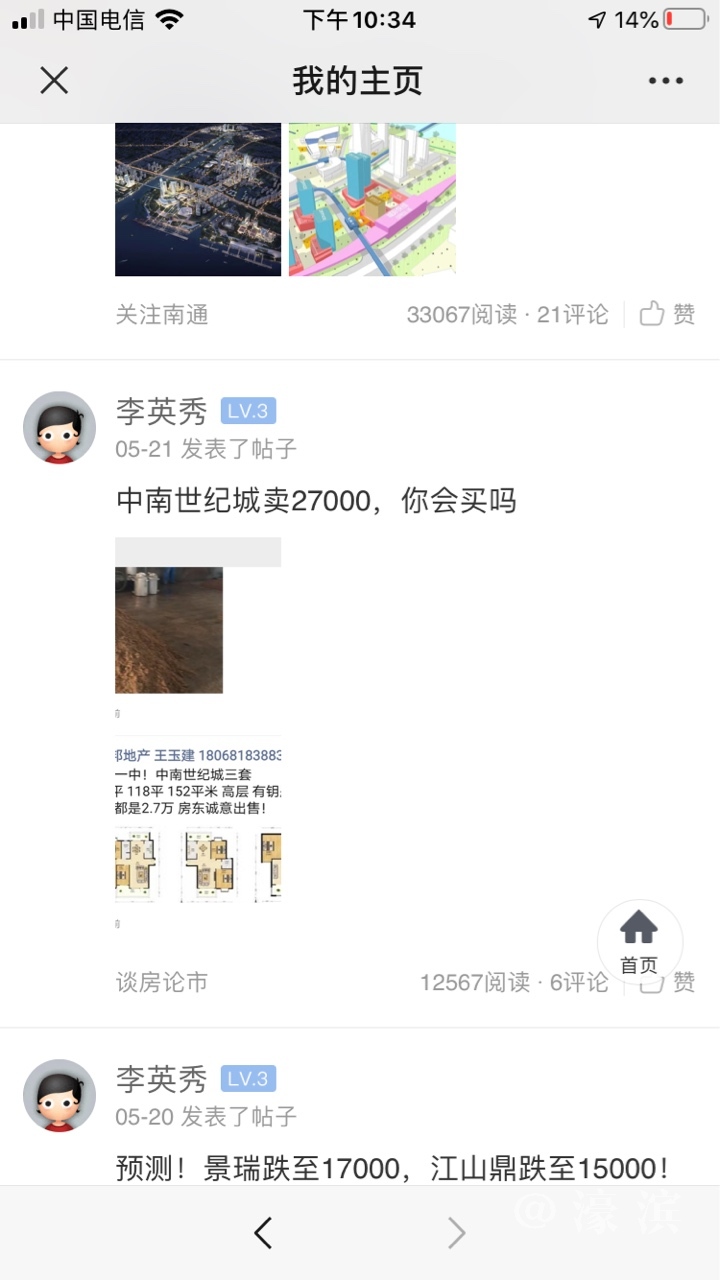720x1280 pixels.
Task: Open the 关注南通 topic tag
Action: [162, 314]
